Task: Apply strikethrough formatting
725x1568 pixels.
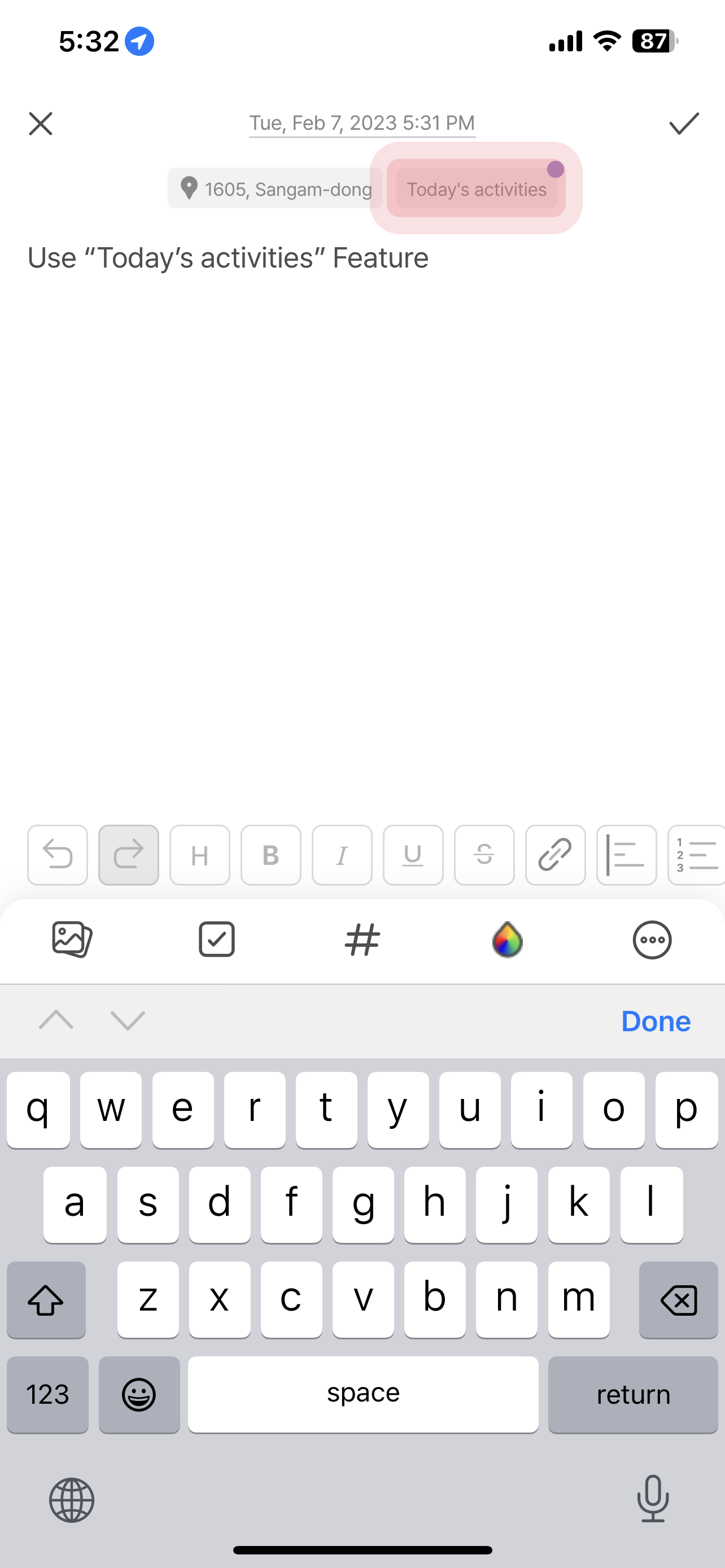Action: coord(484,855)
